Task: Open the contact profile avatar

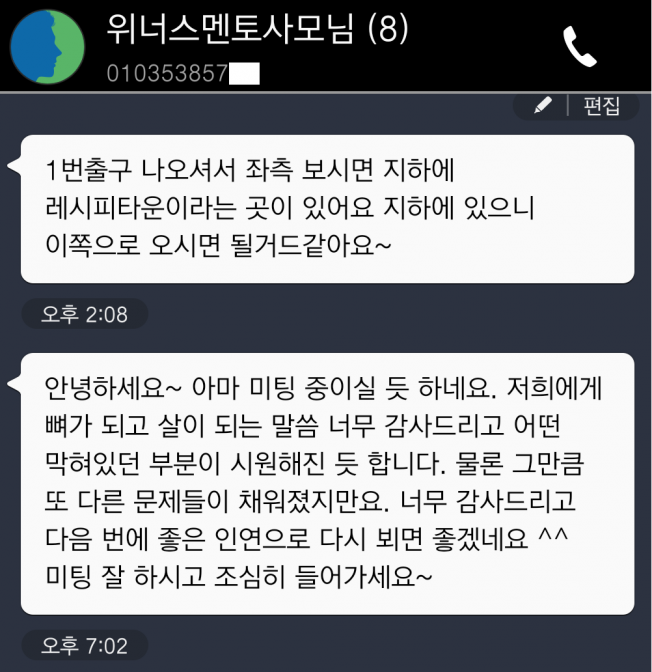Action: (47, 46)
